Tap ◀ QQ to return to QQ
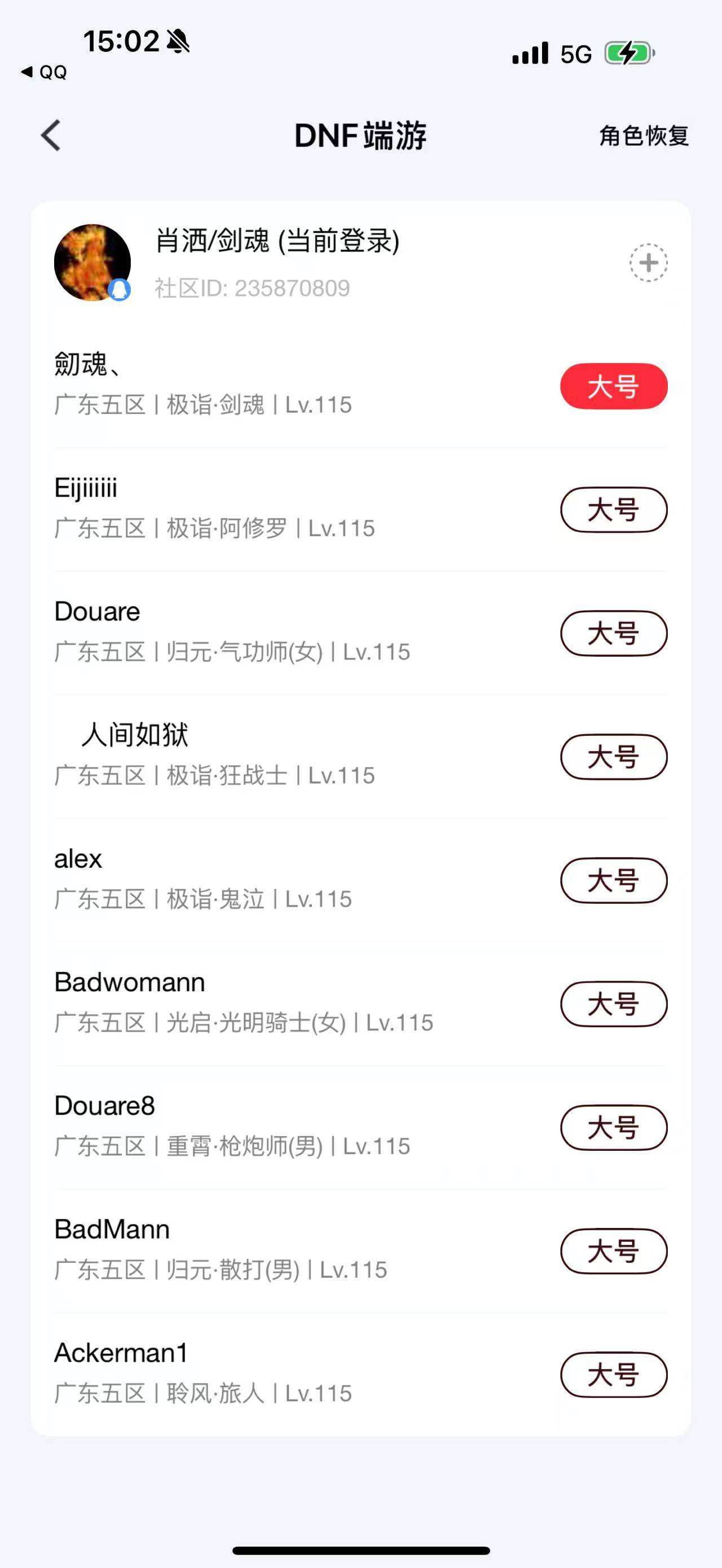Viewport: 722px width, 1568px height. pyautogui.click(x=43, y=73)
